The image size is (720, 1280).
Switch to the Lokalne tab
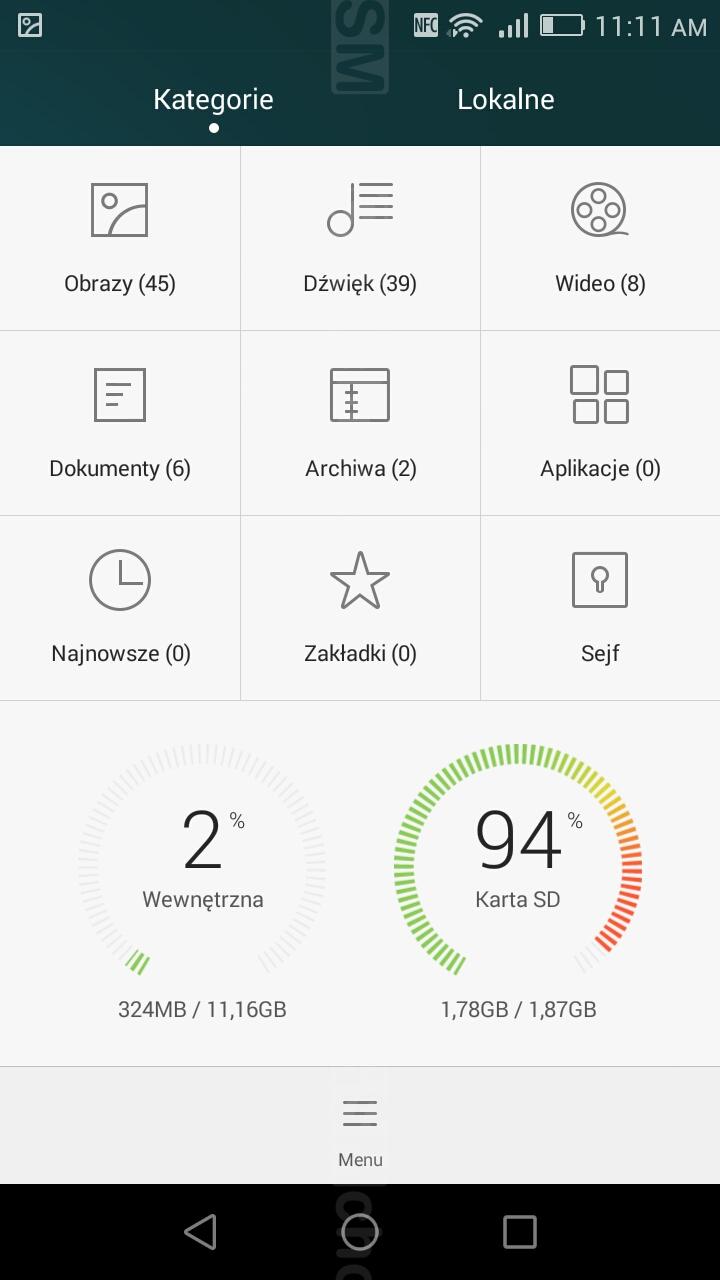coord(505,99)
